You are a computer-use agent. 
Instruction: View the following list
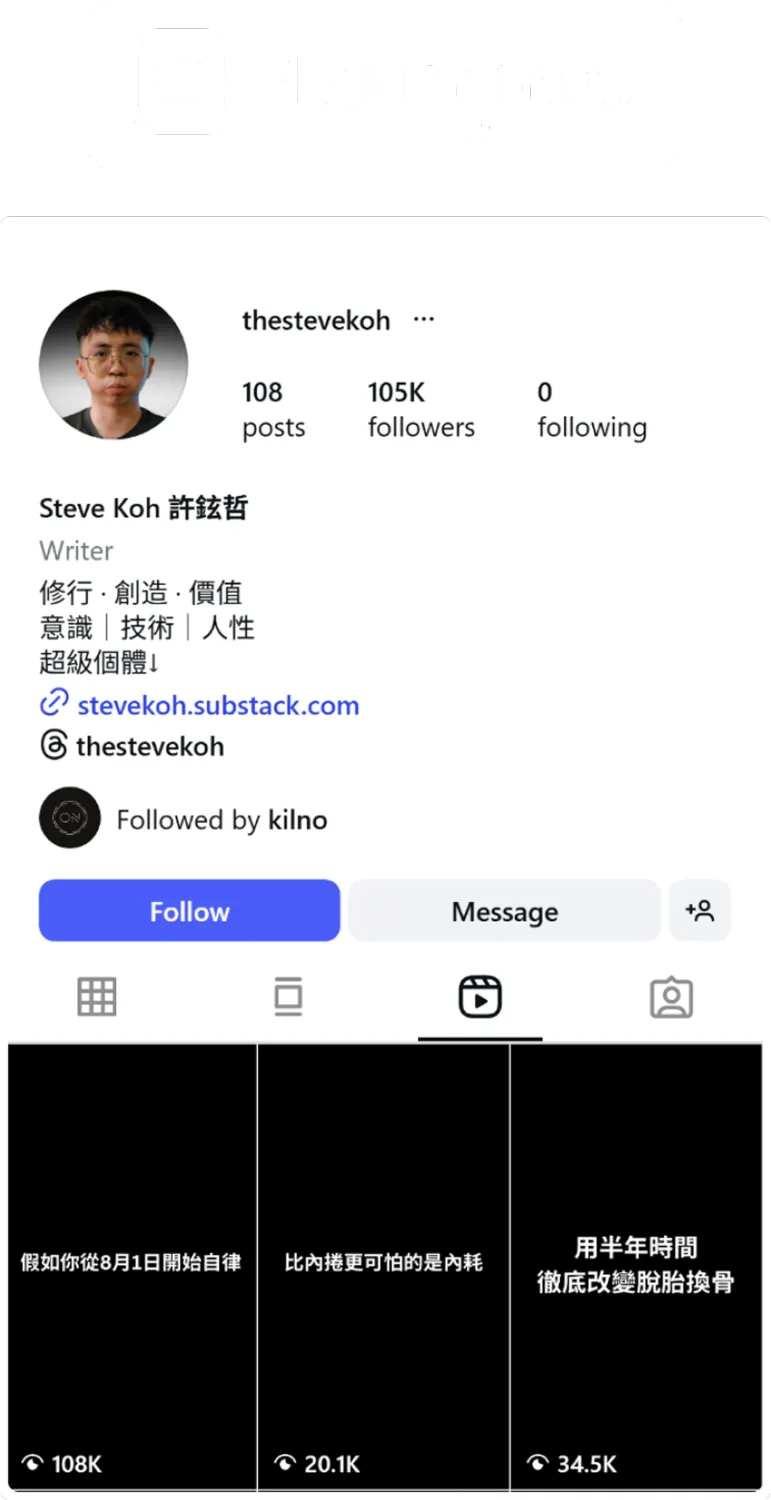(591, 410)
